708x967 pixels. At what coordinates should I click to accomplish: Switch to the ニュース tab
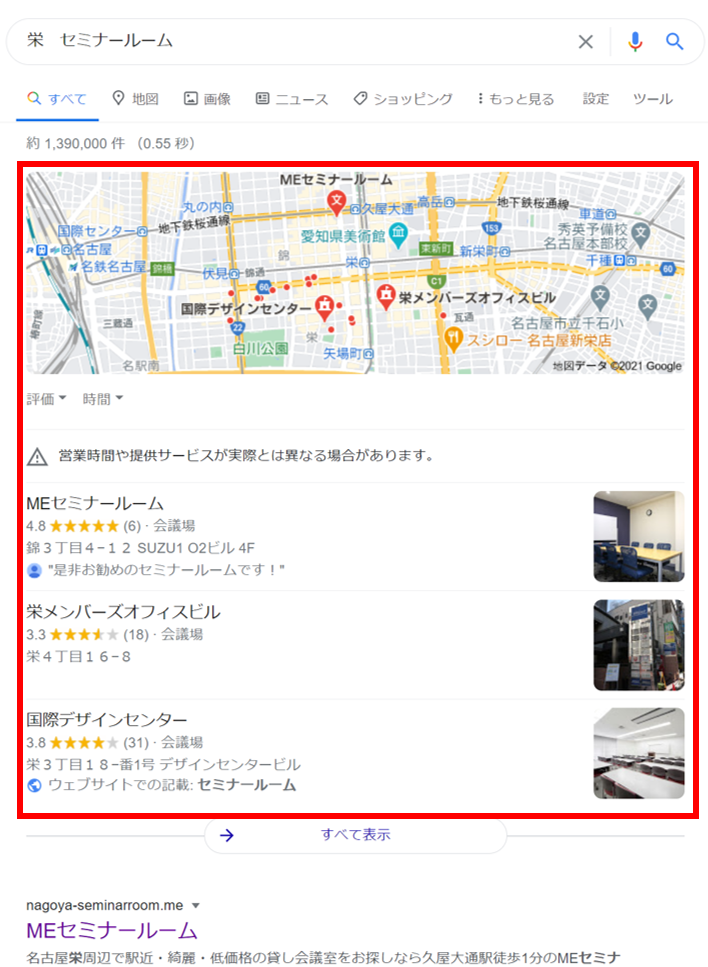[x=291, y=99]
